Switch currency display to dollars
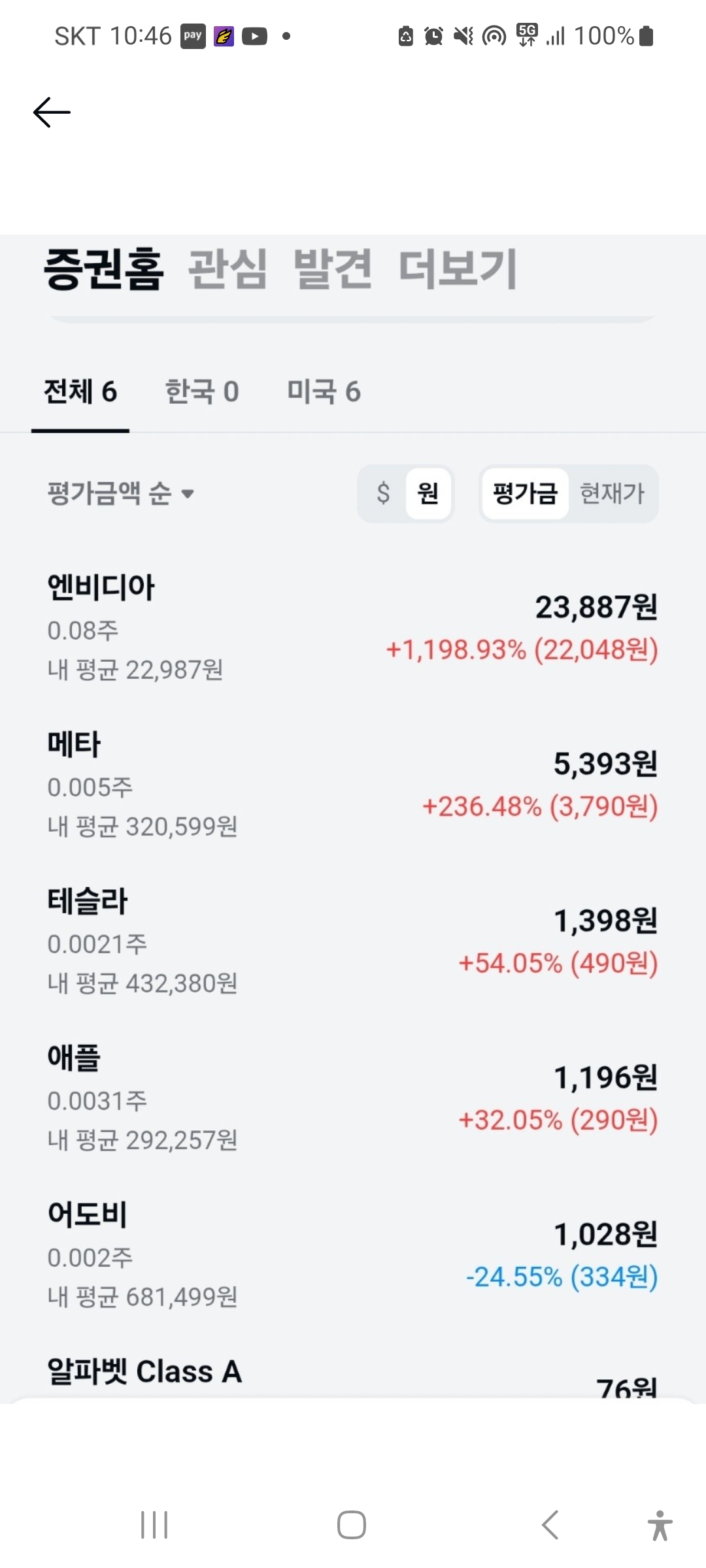 click(x=384, y=493)
